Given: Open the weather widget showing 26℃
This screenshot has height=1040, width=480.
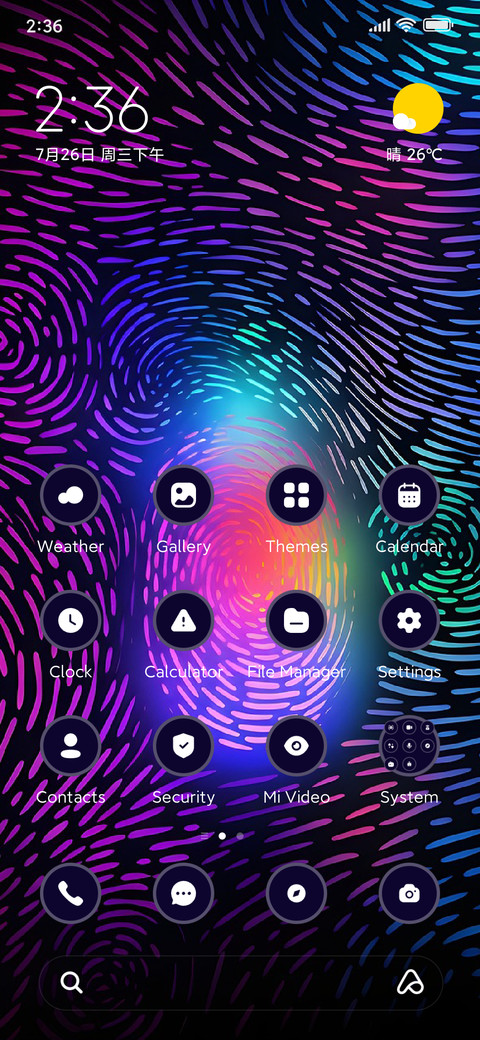Looking at the screenshot, I should (416, 123).
